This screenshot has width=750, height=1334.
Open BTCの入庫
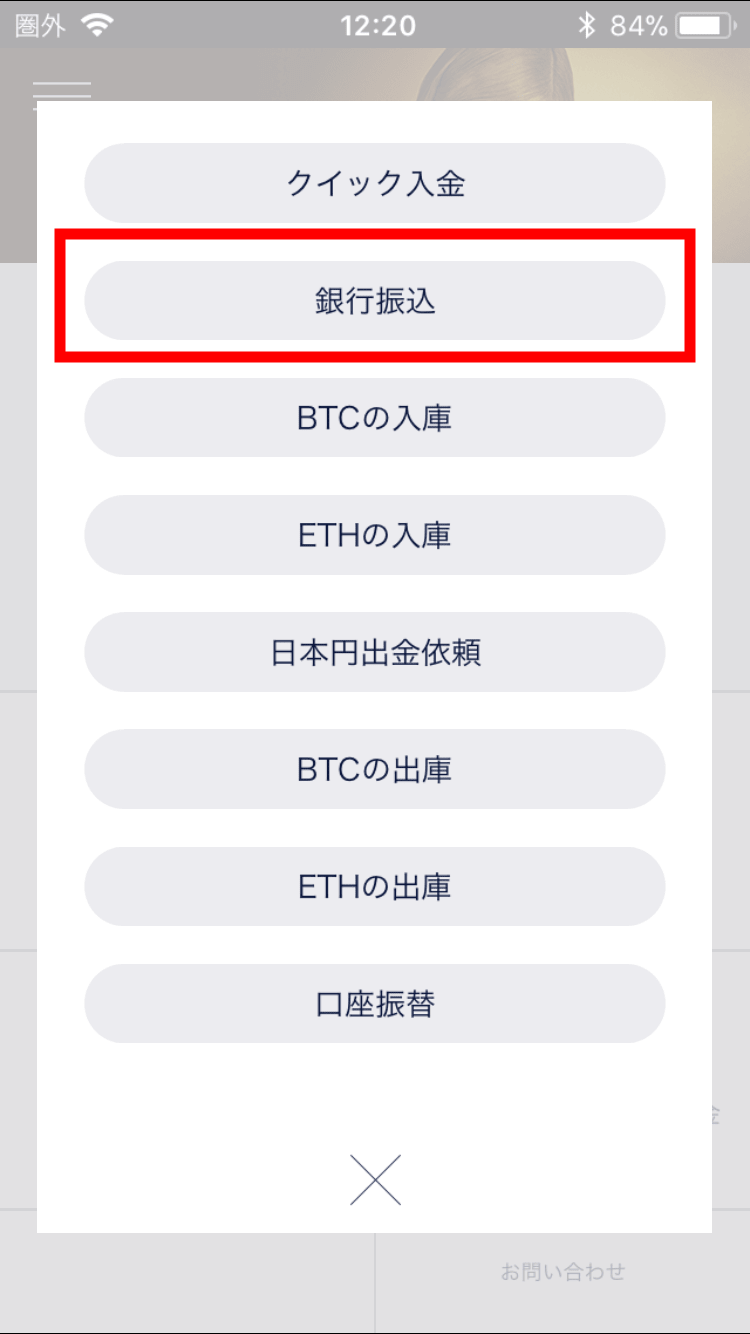375,418
